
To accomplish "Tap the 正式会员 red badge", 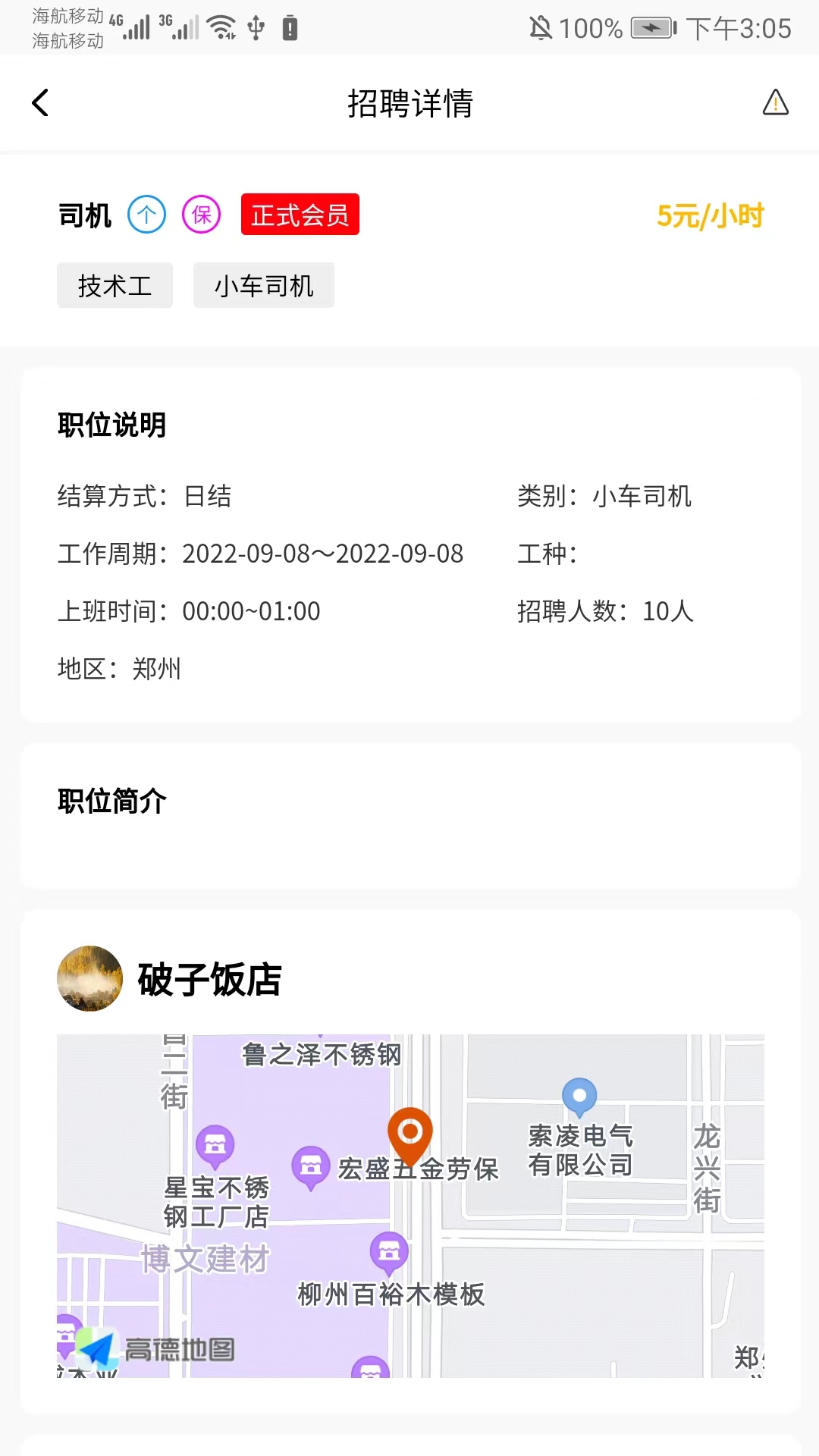I will point(299,215).
